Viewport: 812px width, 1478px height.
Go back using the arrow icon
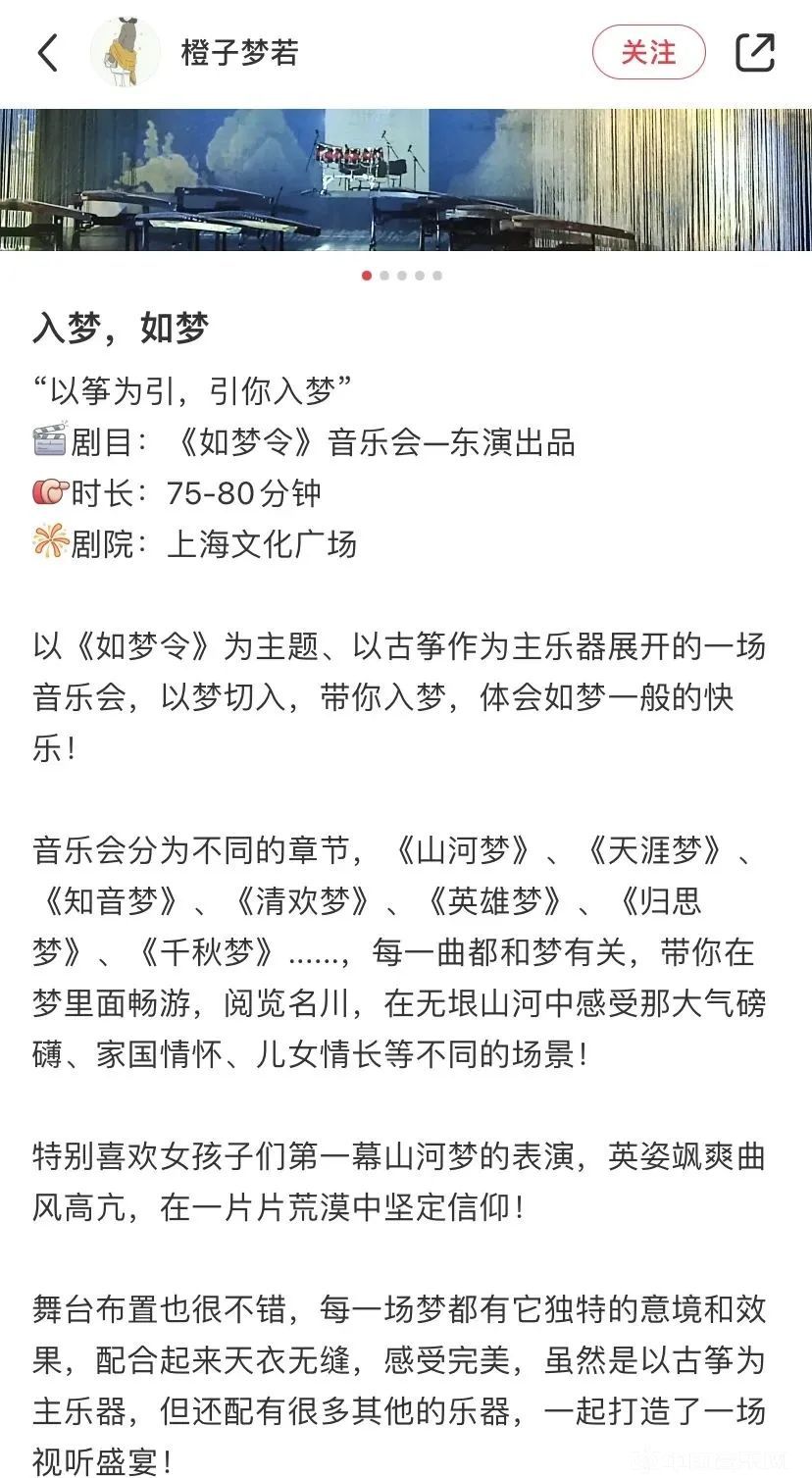[47, 53]
